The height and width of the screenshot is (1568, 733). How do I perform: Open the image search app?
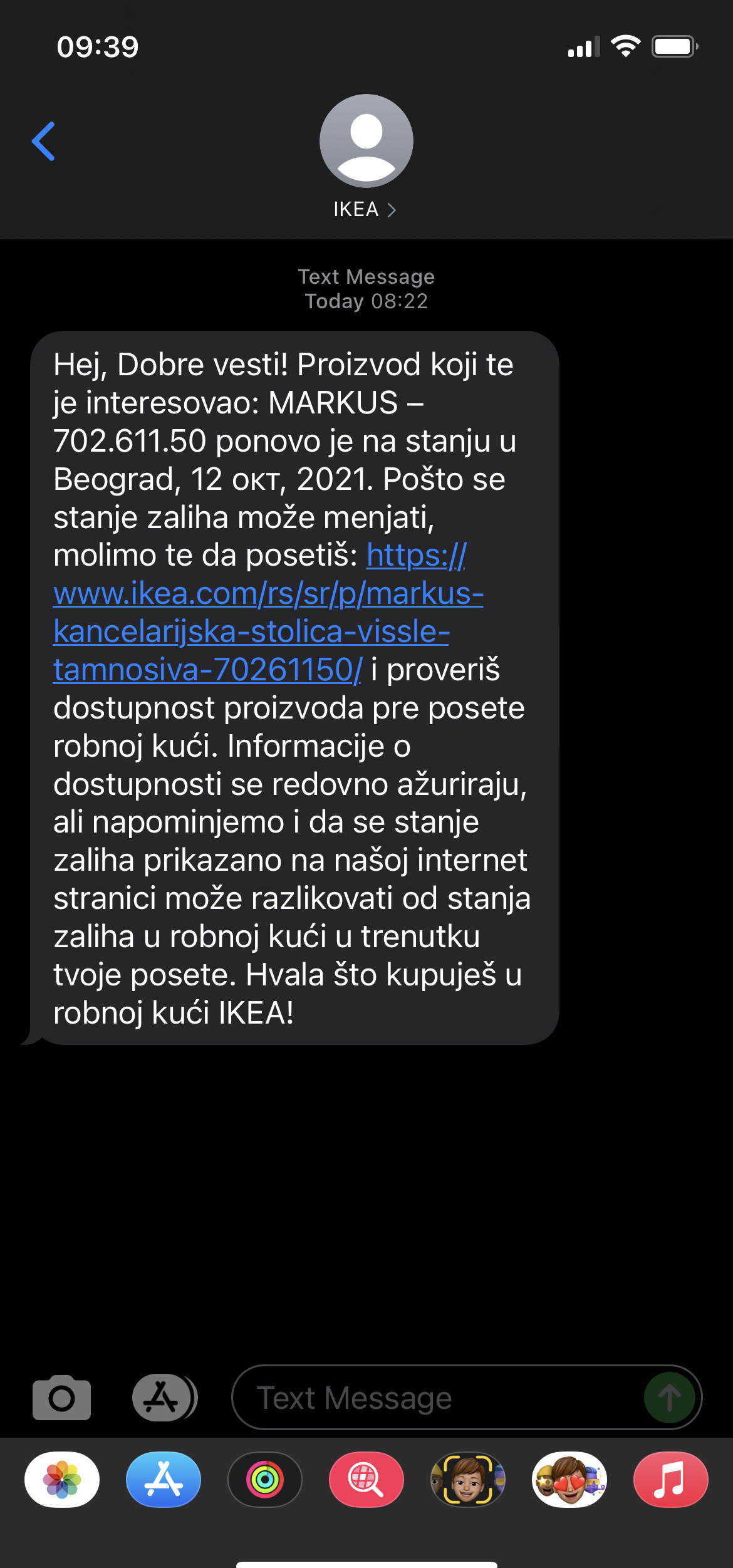click(366, 1480)
